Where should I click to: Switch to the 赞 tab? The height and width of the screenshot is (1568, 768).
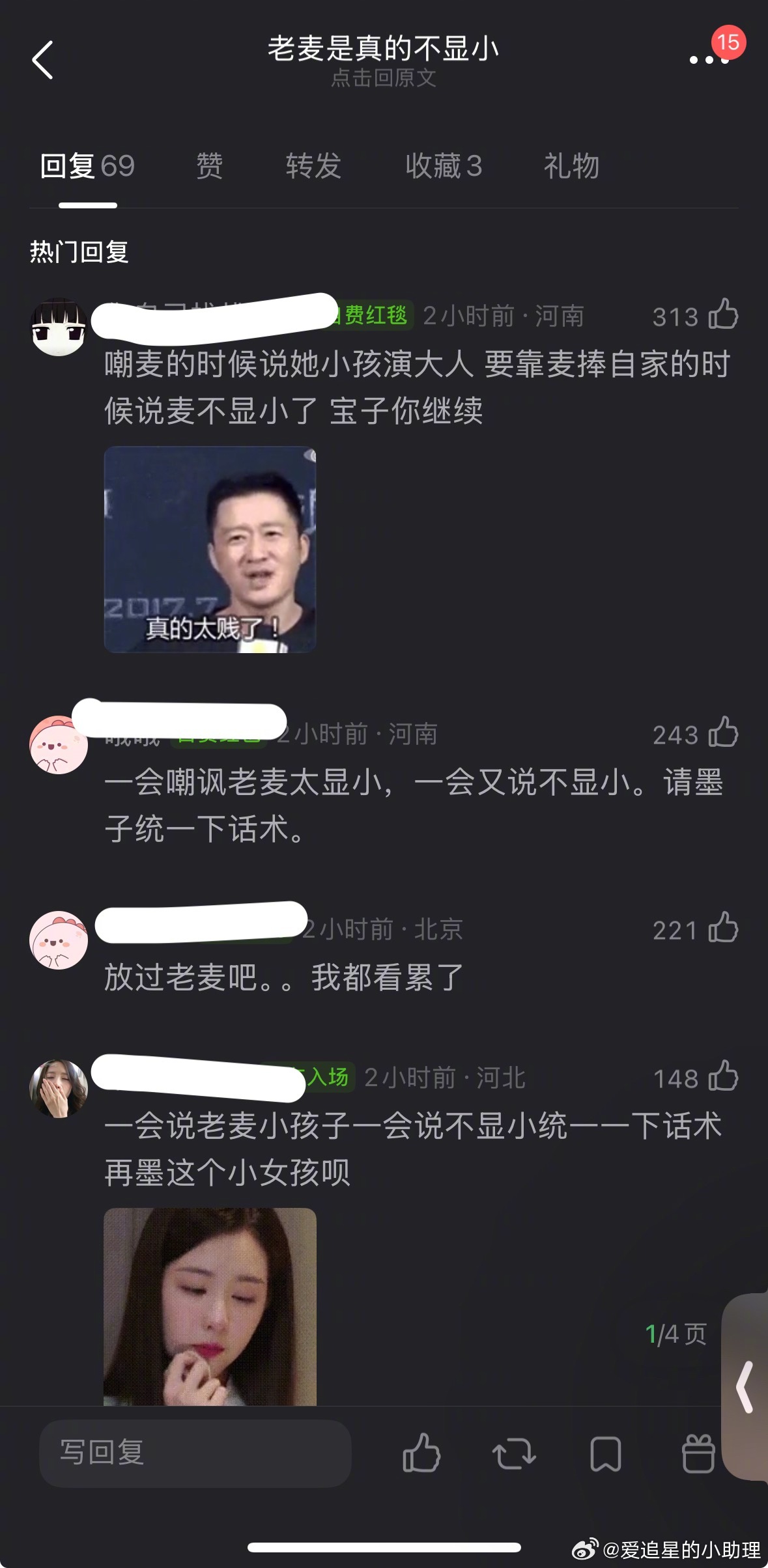click(x=210, y=167)
